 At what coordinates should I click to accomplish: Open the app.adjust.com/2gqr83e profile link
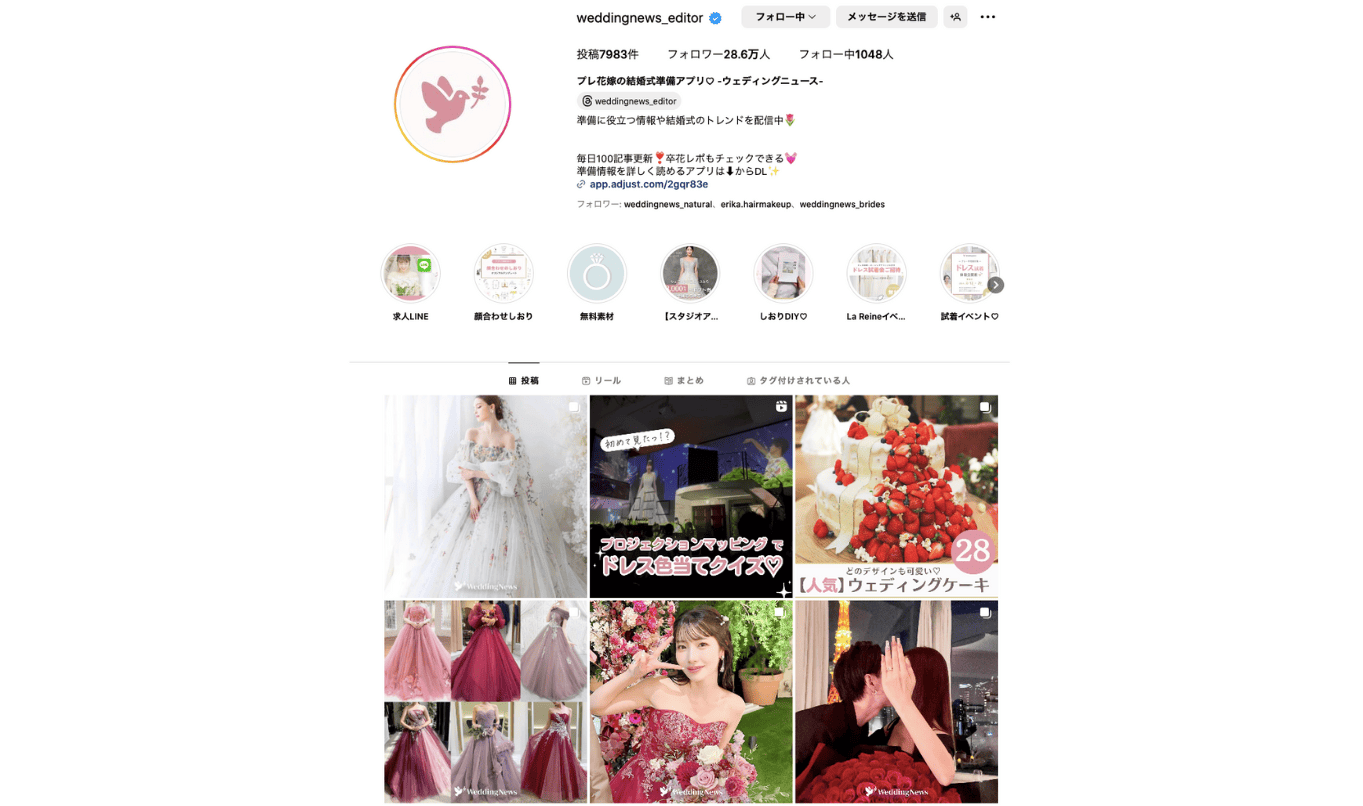click(x=648, y=184)
